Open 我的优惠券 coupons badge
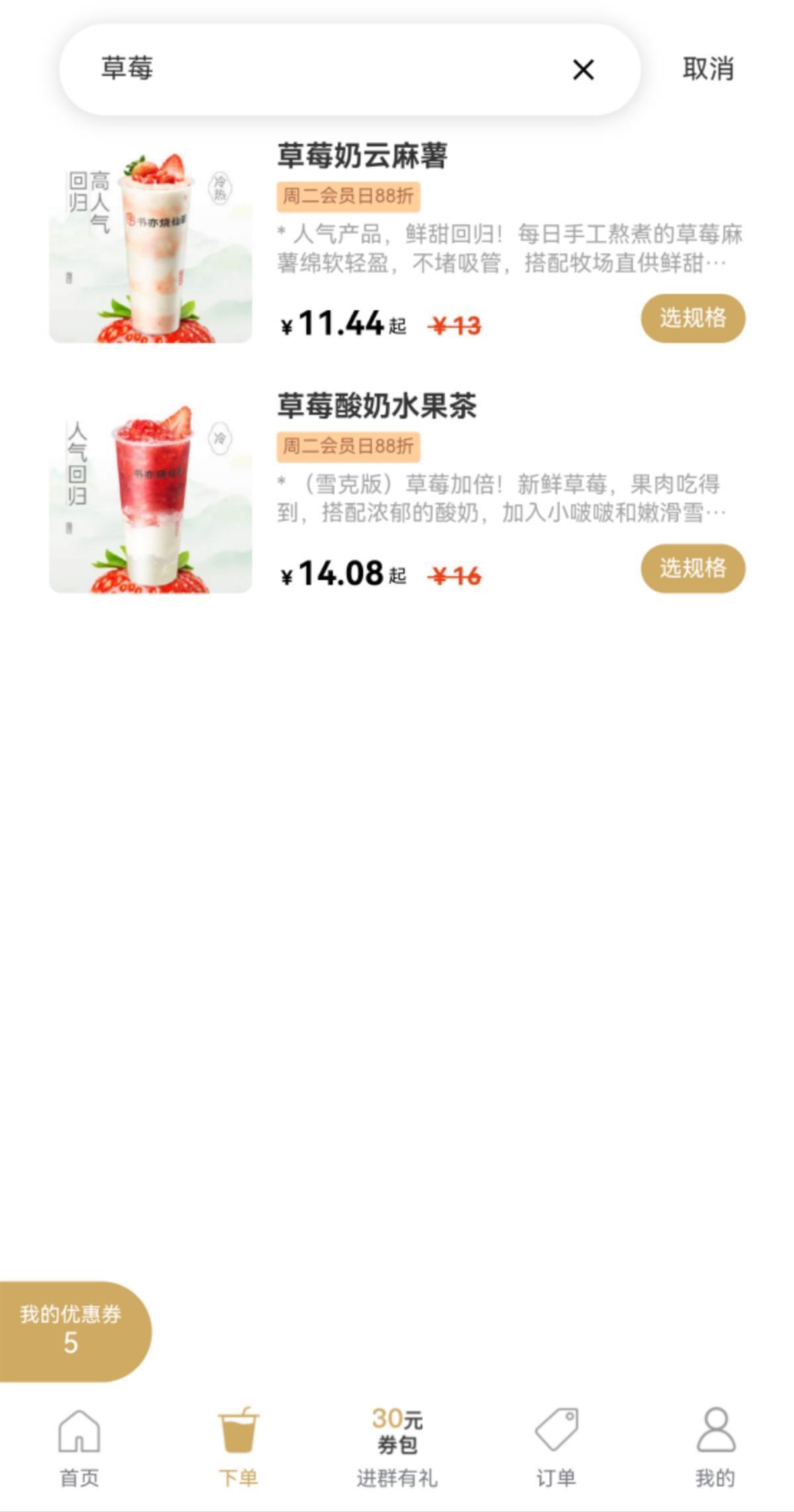Image resolution: width=794 pixels, height=1512 pixels. tap(71, 1331)
